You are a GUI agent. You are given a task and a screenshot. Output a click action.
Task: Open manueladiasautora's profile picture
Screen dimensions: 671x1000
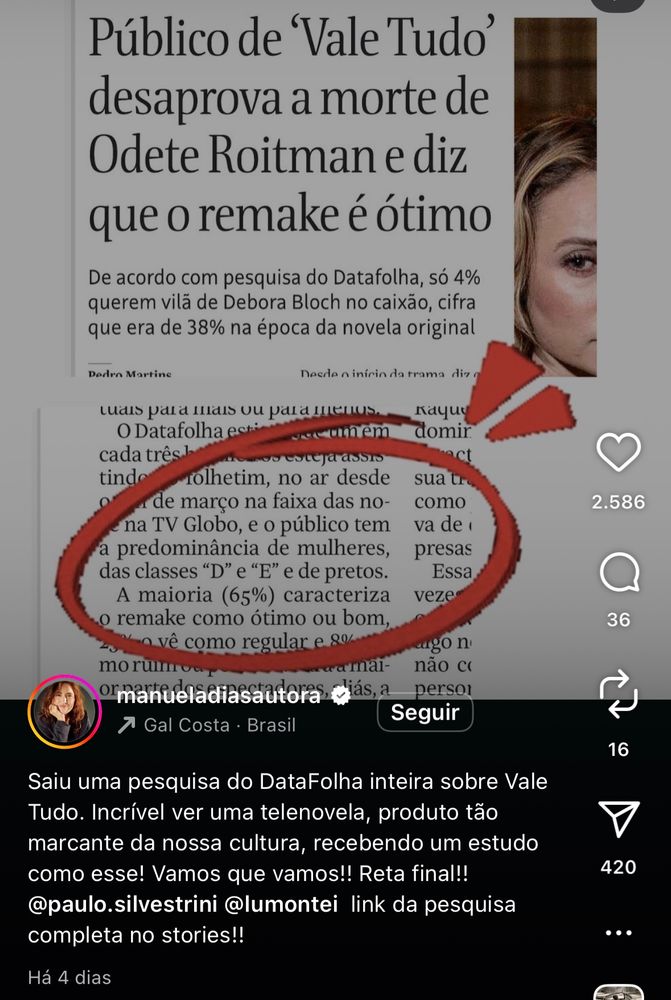click(x=66, y=713)
